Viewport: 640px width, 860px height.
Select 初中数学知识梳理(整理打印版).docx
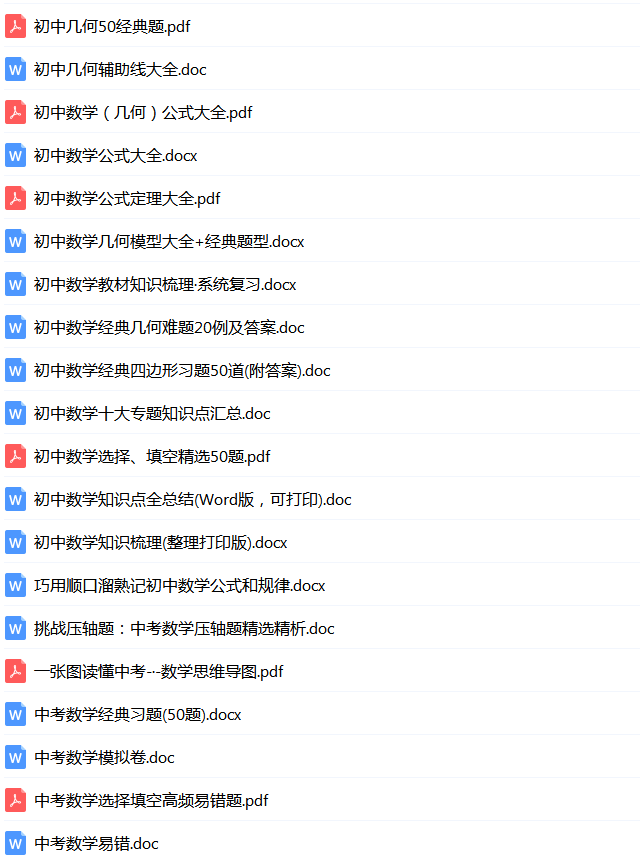[x=161, y=543]
